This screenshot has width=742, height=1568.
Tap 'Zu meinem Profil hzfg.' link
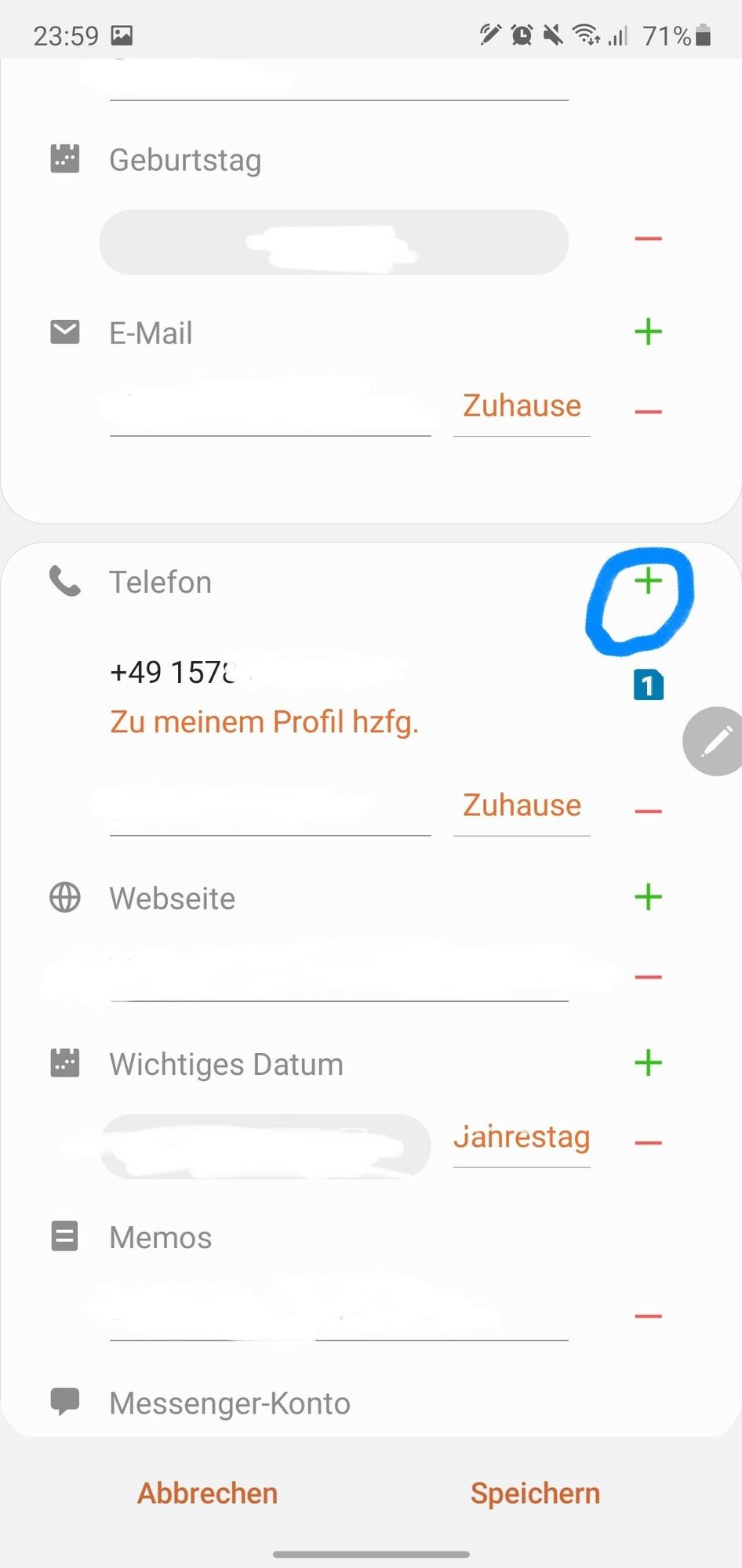(x=264, y=722)
